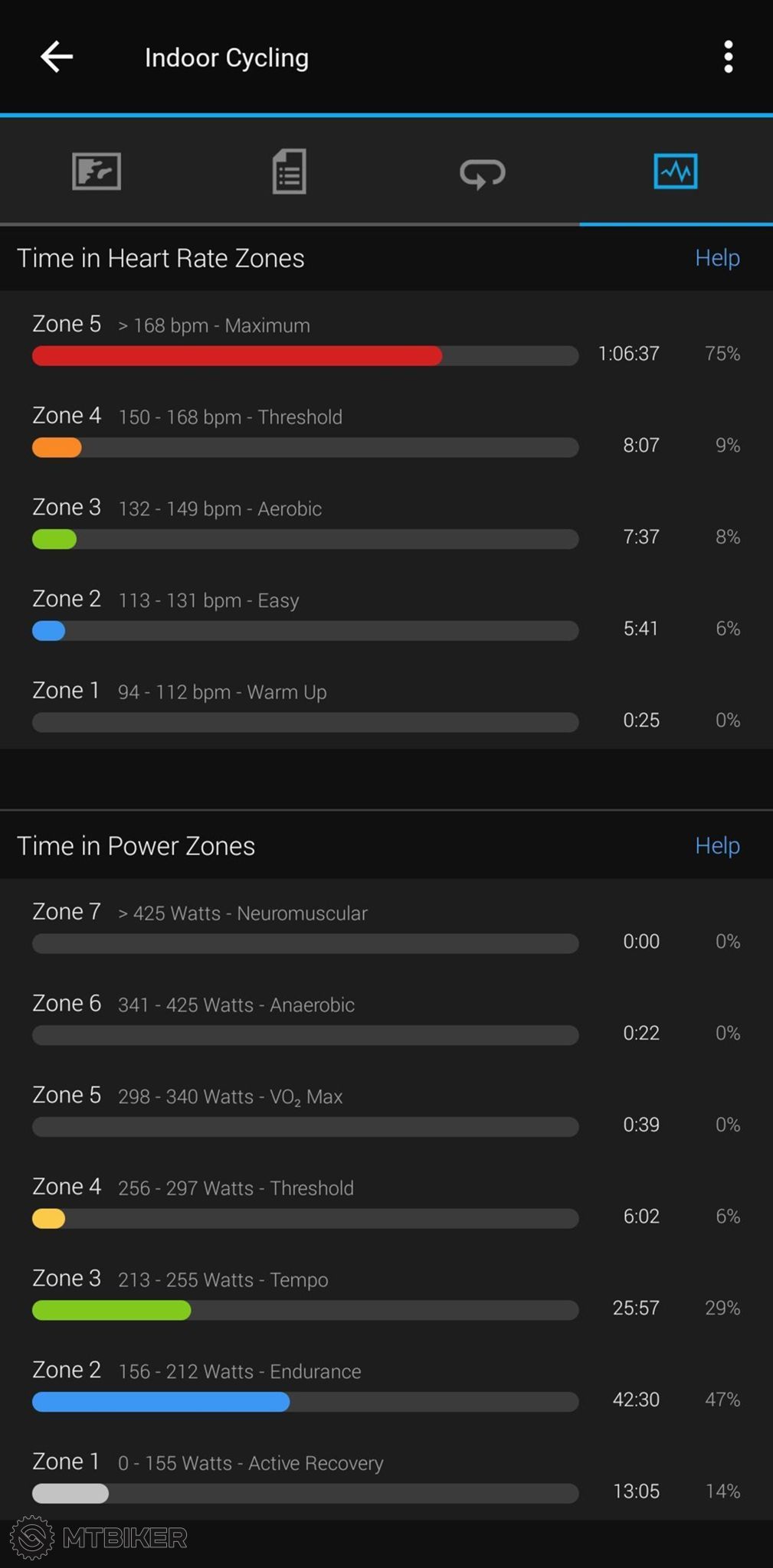This screenshot has height=1568, width=773.
Task: Open the three-dot overflow menu
Action: (728, 57)
